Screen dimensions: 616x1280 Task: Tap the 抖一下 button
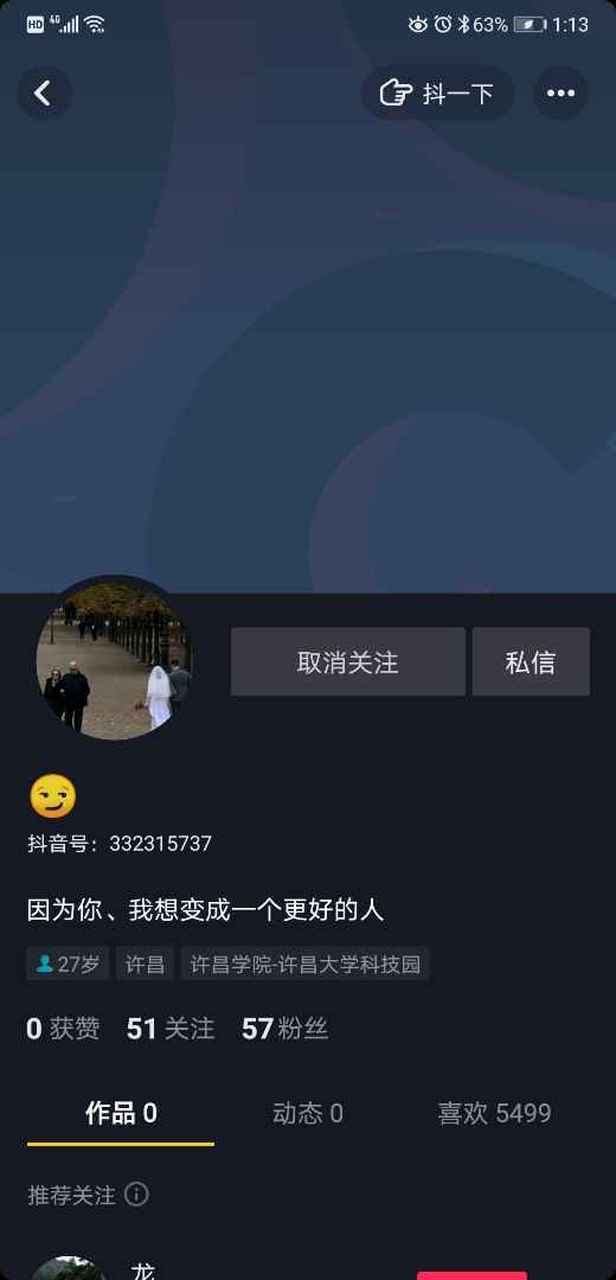click(438, 93)
